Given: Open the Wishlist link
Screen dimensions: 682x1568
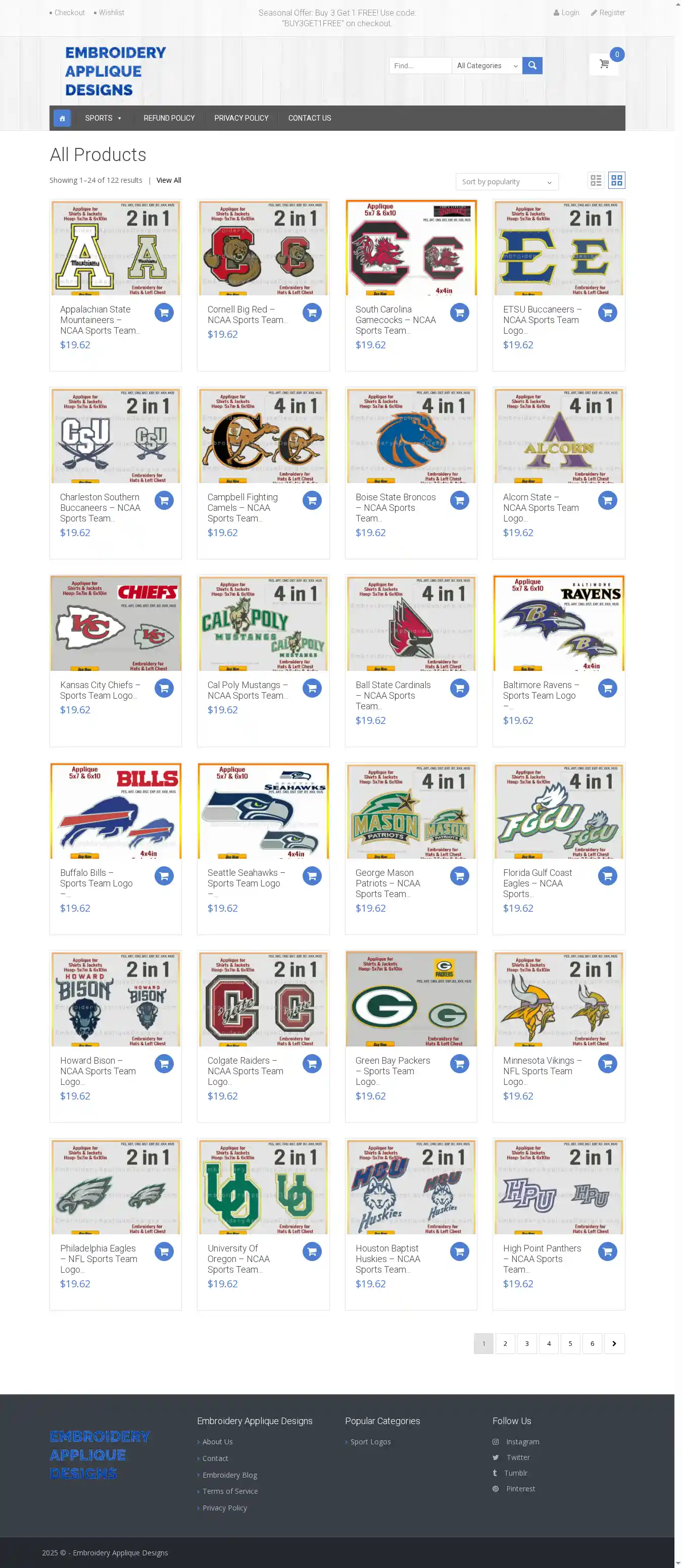Looking at the screenshot, I should (111, 13).
